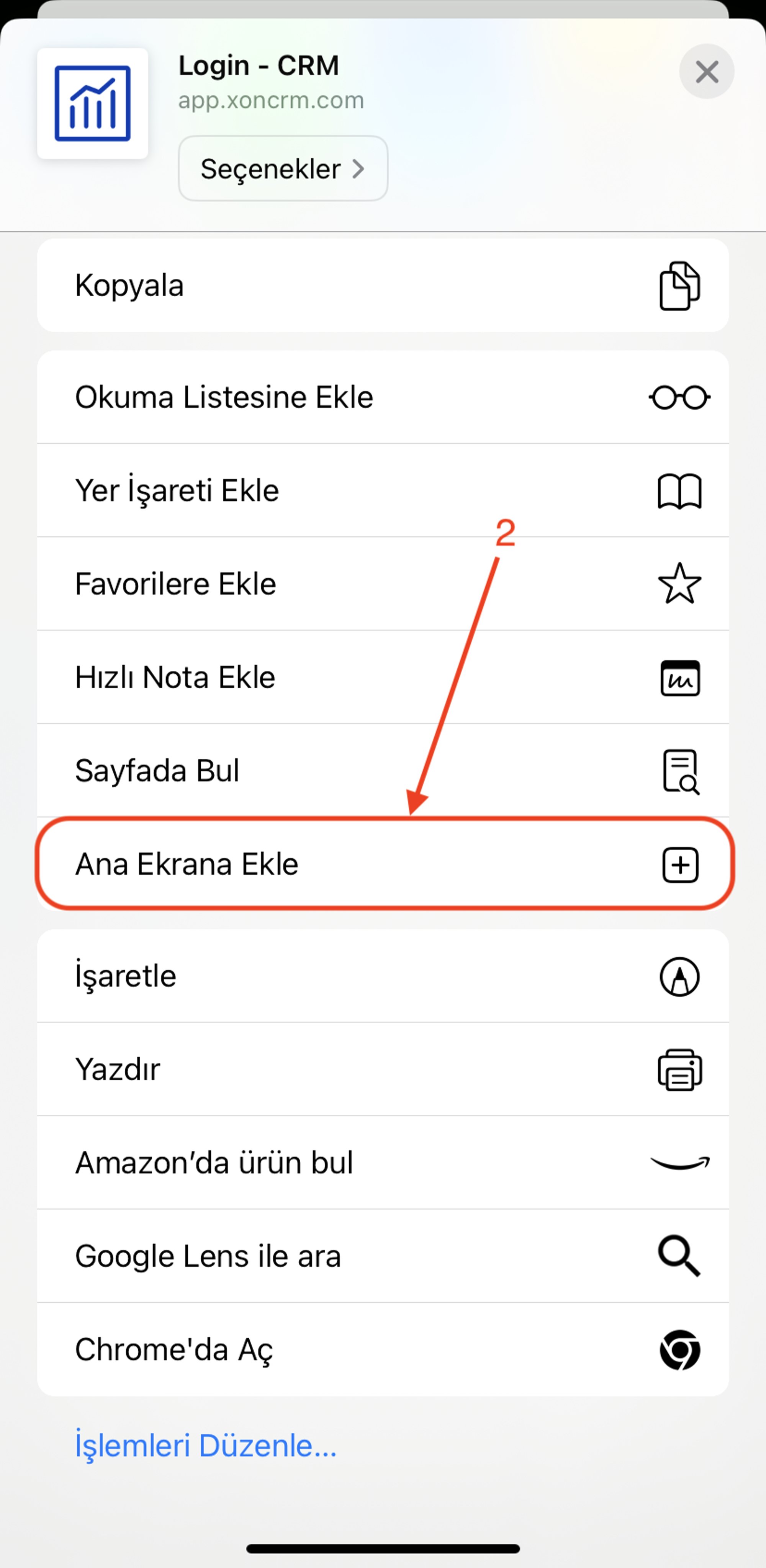
Task: Choose Yer İşareti Ekle
Action: 382,491
